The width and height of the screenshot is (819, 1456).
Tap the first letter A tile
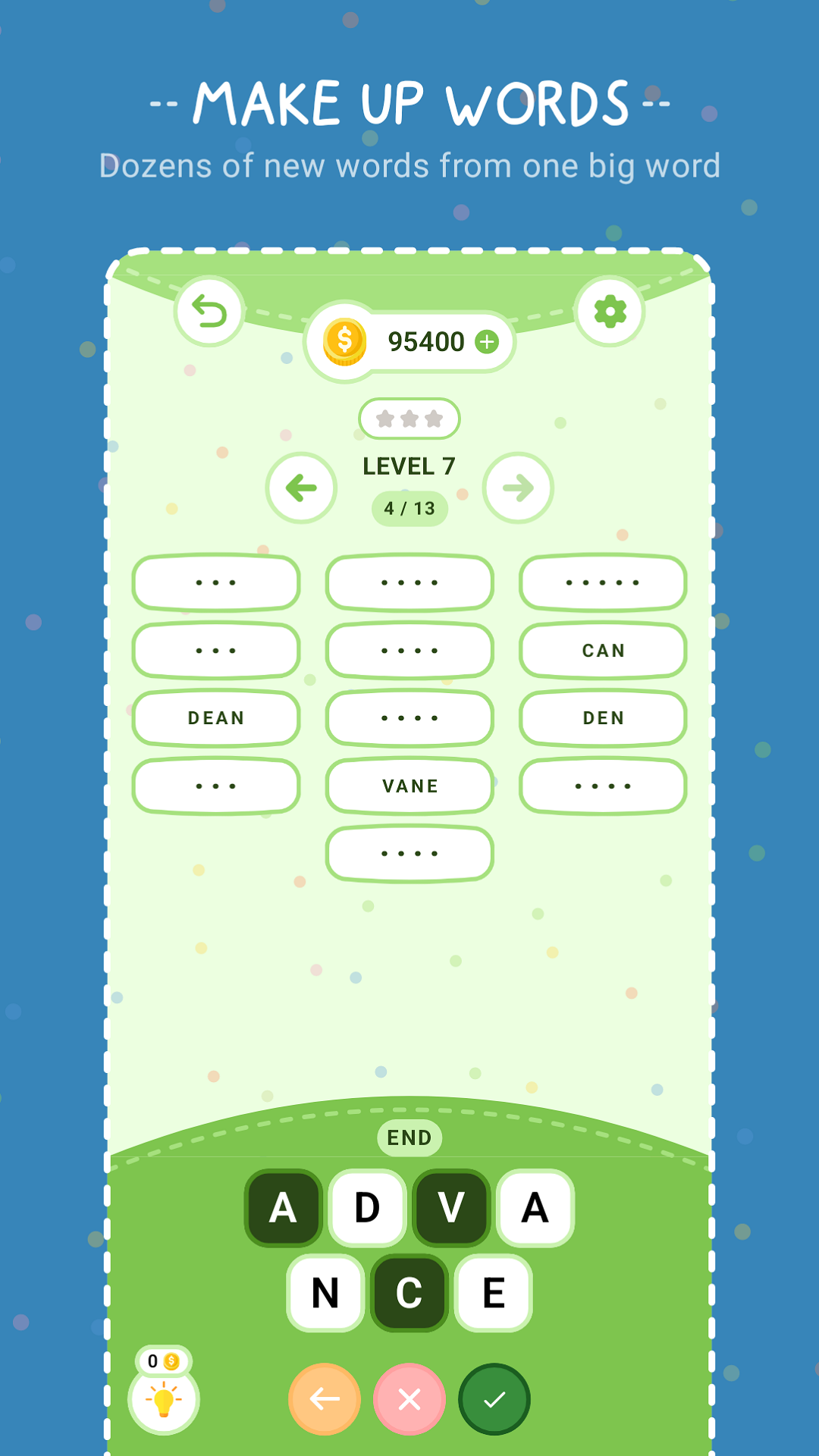point(282,1208)
